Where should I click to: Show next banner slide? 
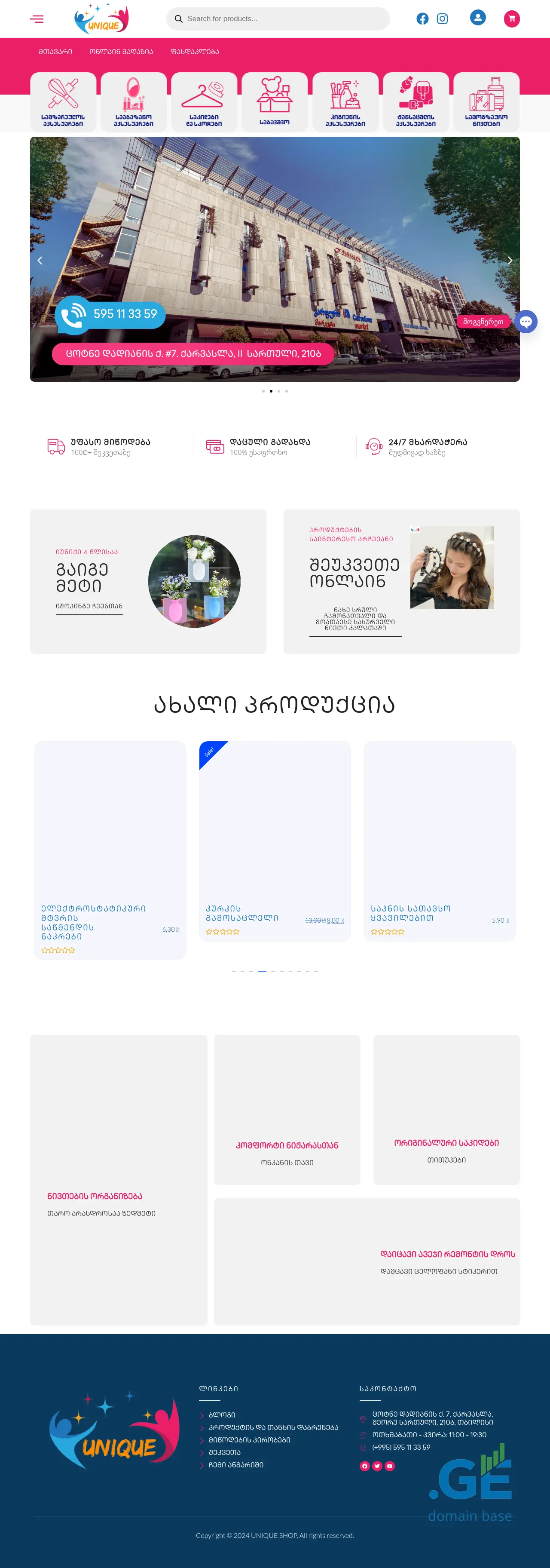point(510,261)
